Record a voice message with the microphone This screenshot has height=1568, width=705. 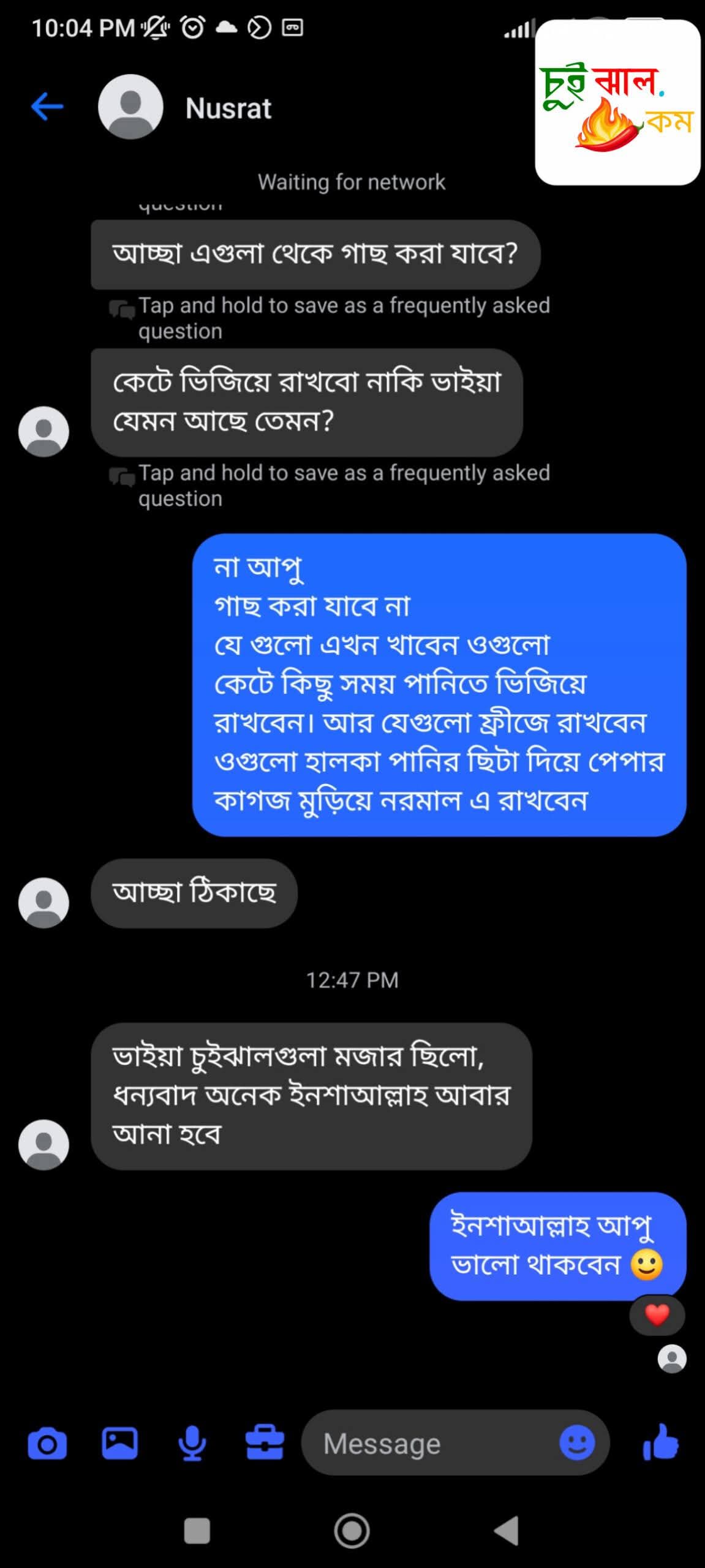[x=192, y=1443]
